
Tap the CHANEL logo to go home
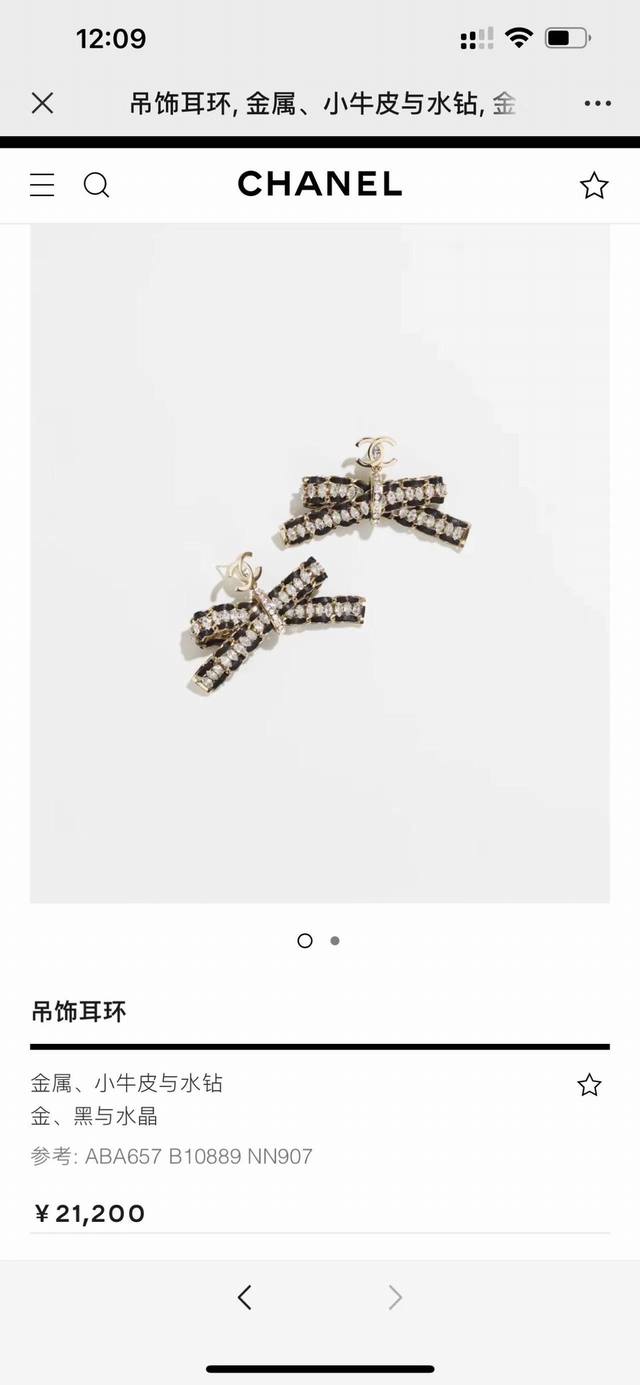[320, 184]
